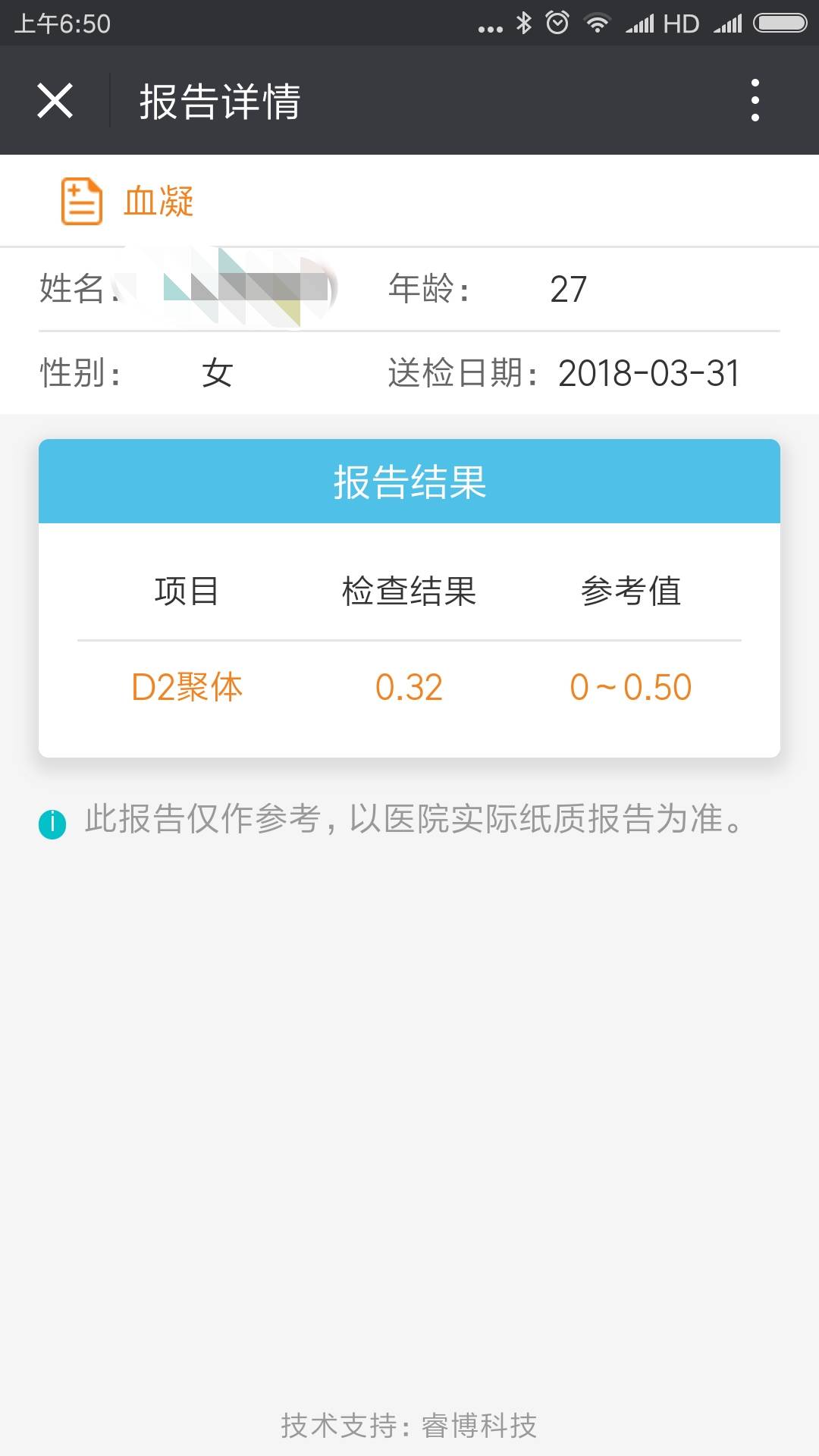819x1456 pixels.
Task: Tap the battery indicator in the status bar
Action: click(781, 23)
